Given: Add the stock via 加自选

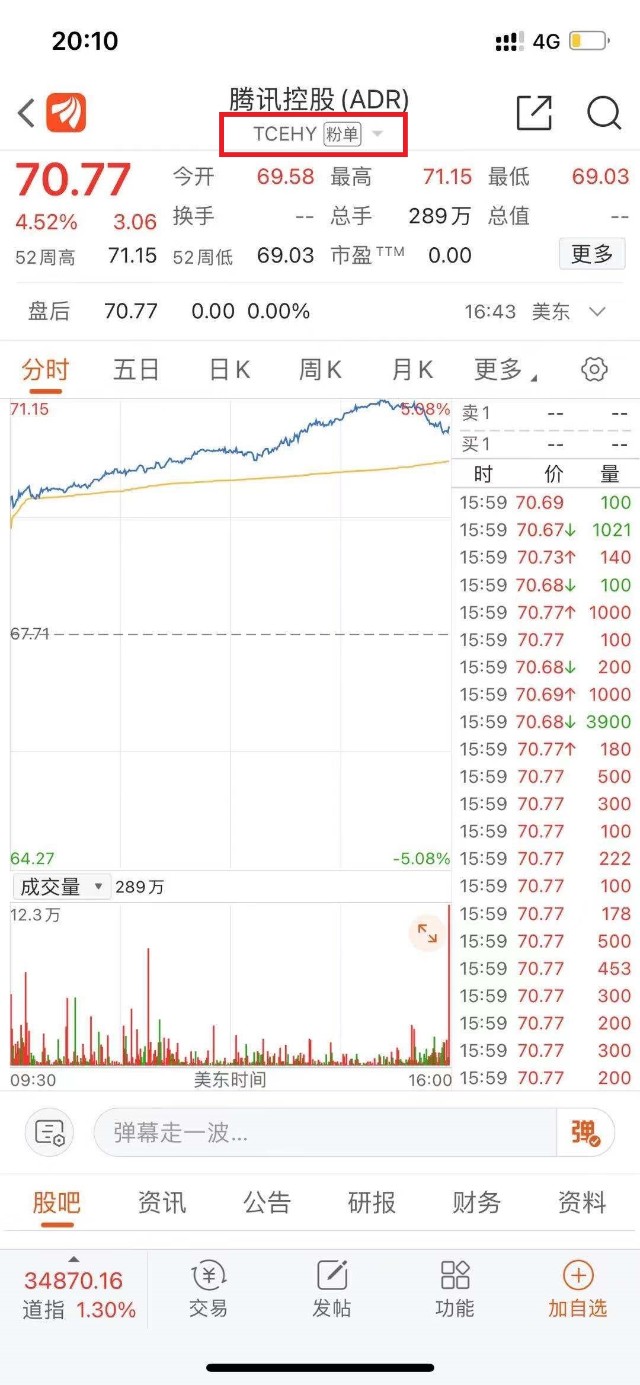Looking at the screenshot, I should (x=577, y=1289).
